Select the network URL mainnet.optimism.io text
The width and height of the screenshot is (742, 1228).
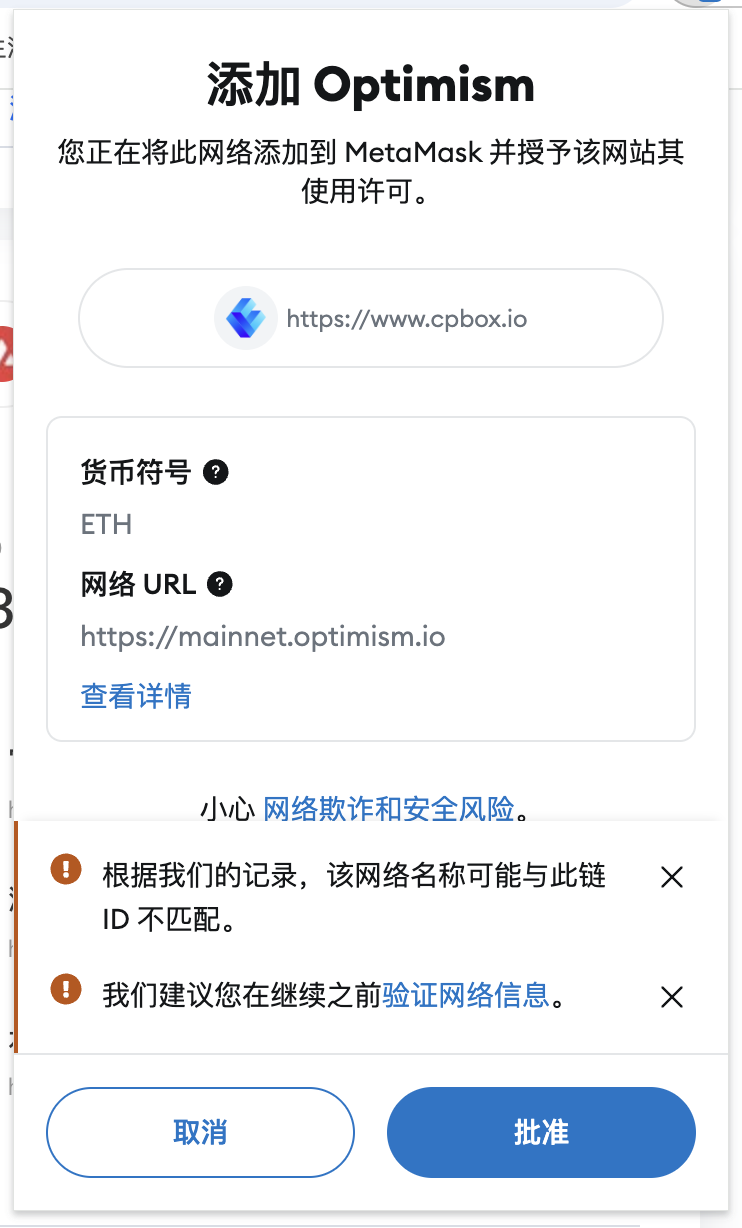point(262,636)
